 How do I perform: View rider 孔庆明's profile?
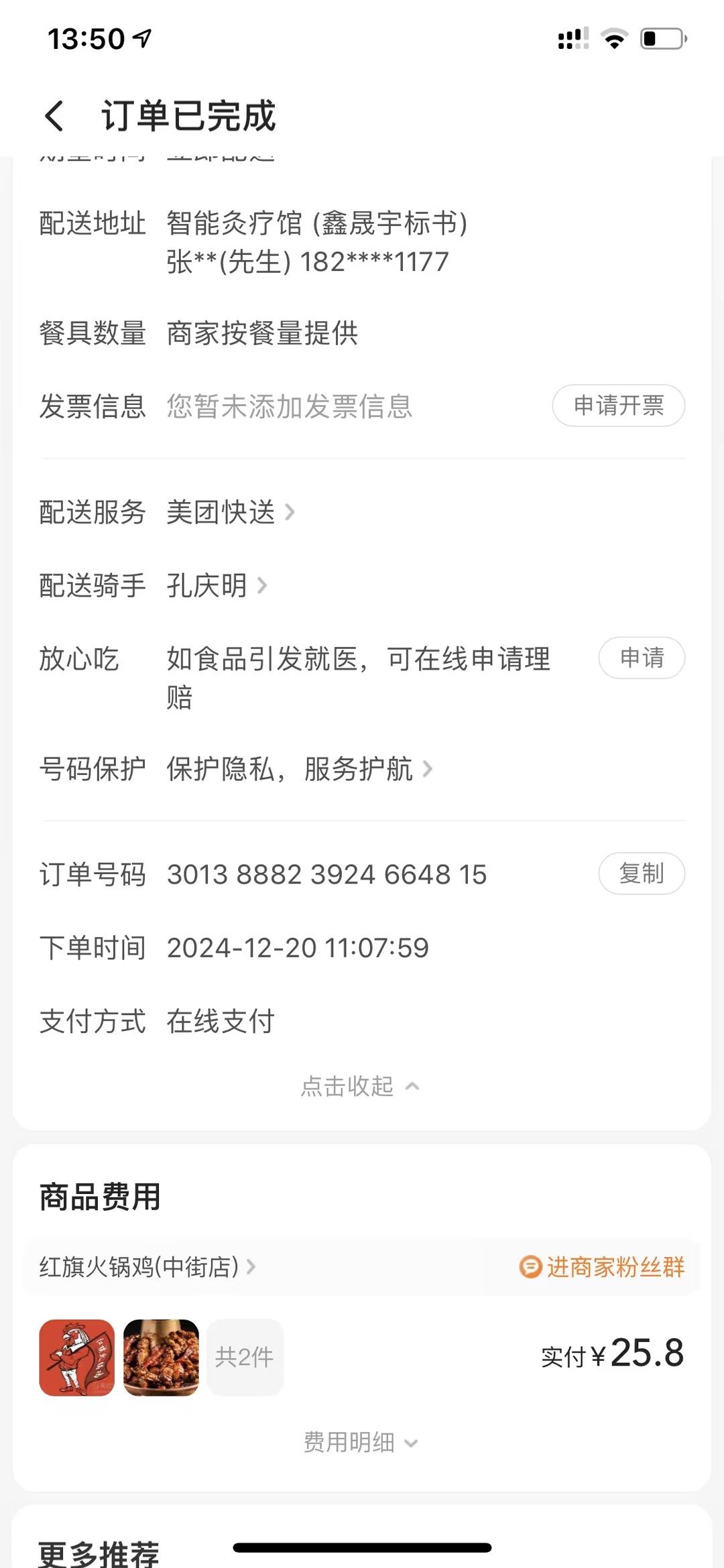point(216,586)
